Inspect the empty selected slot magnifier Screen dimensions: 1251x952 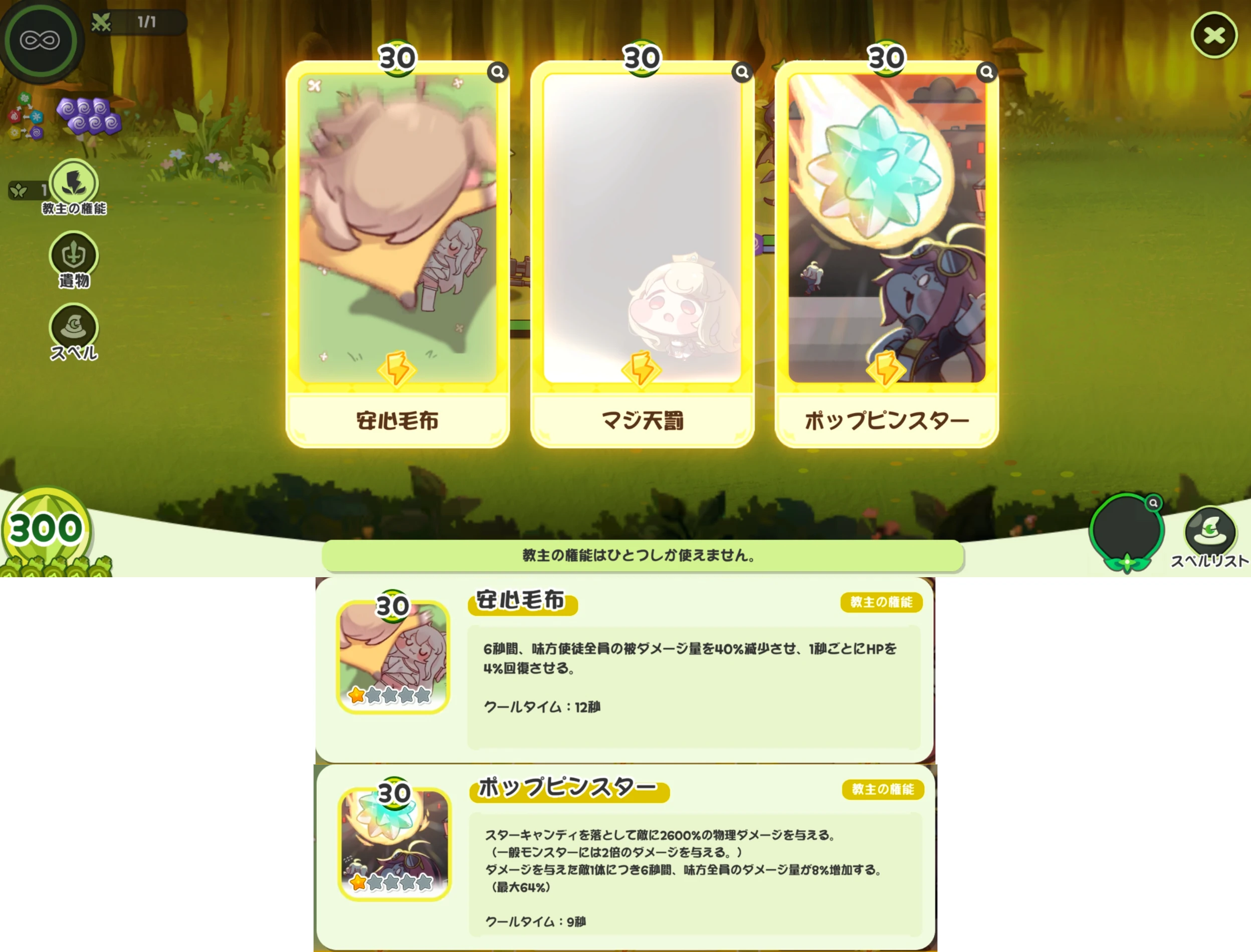coord(1153,503)
